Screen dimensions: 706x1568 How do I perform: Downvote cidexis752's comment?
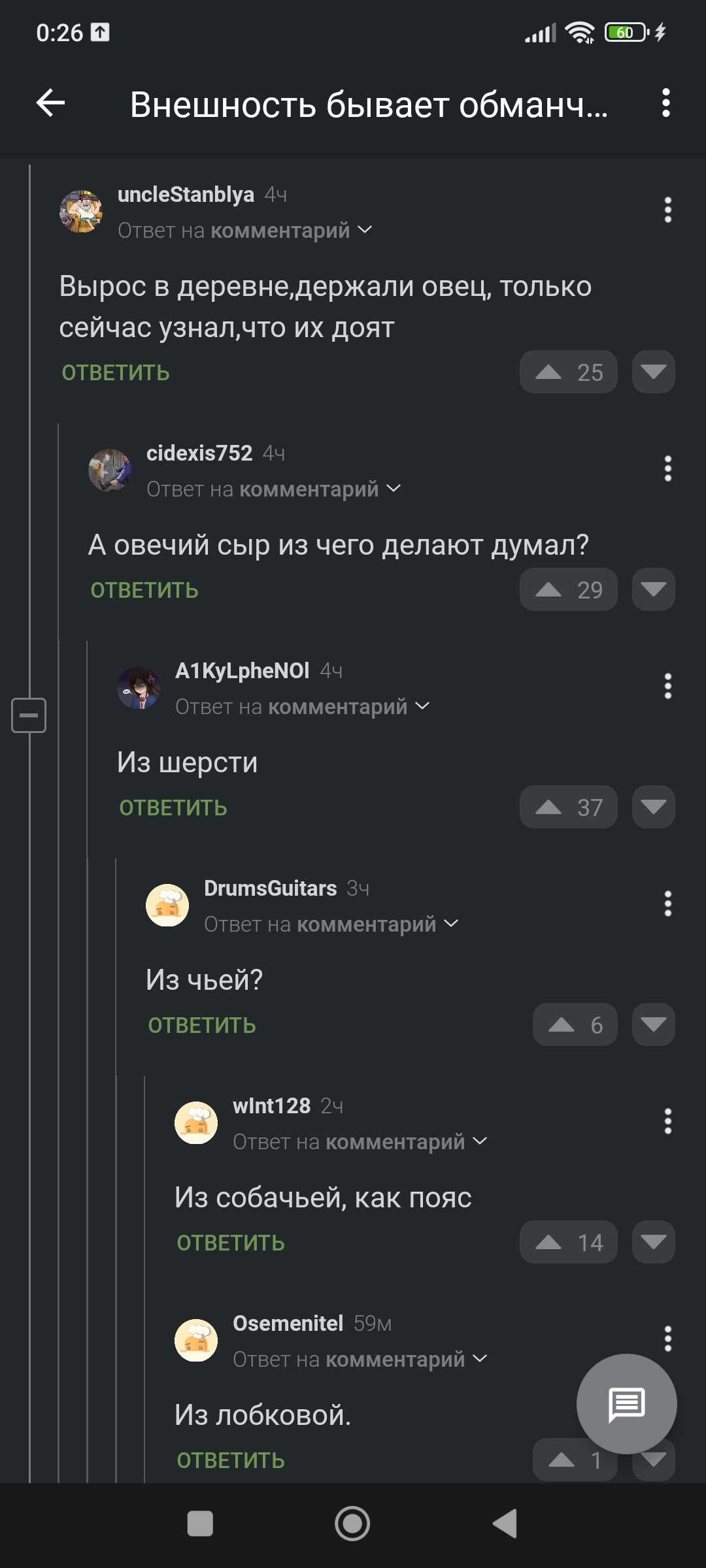tap(653, 590)
